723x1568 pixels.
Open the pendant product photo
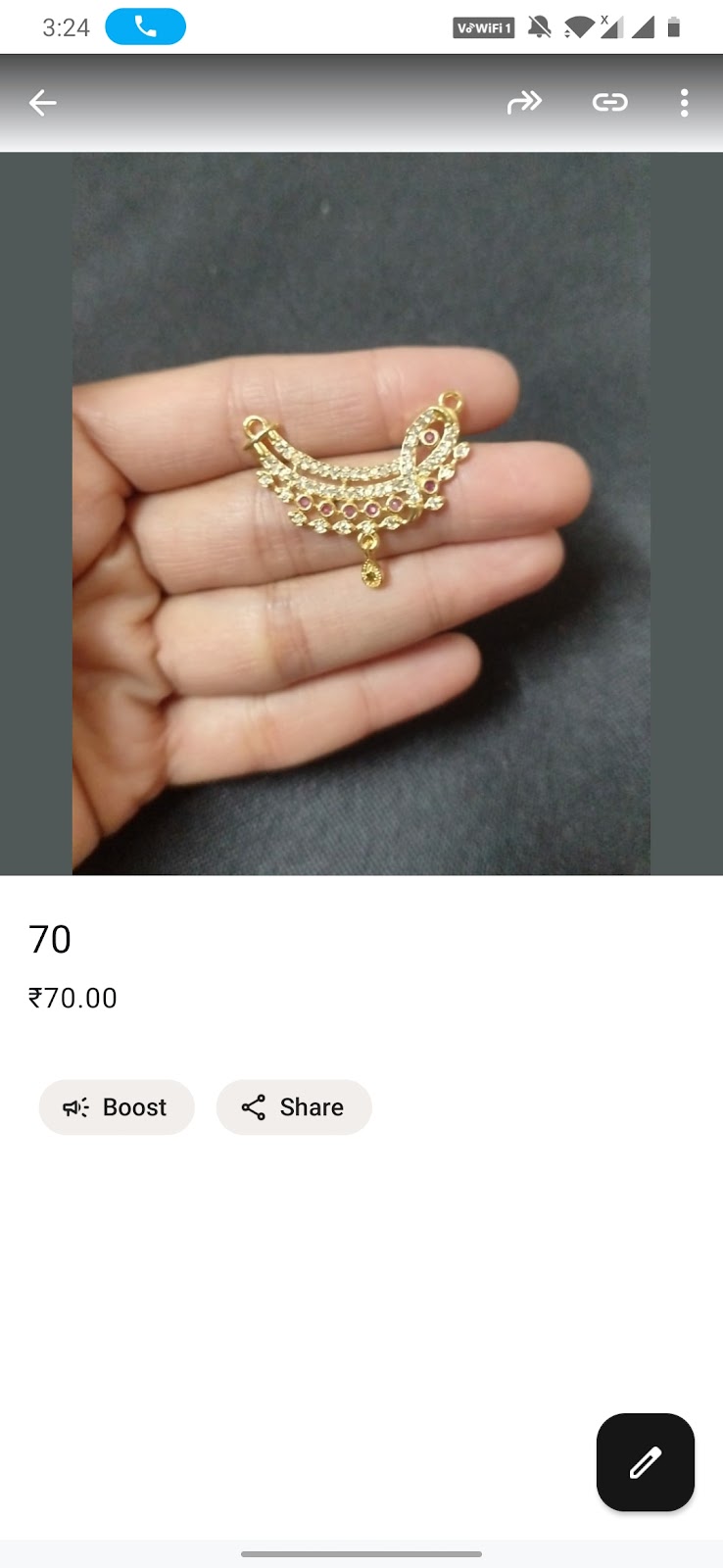click(x=361, y=513)
